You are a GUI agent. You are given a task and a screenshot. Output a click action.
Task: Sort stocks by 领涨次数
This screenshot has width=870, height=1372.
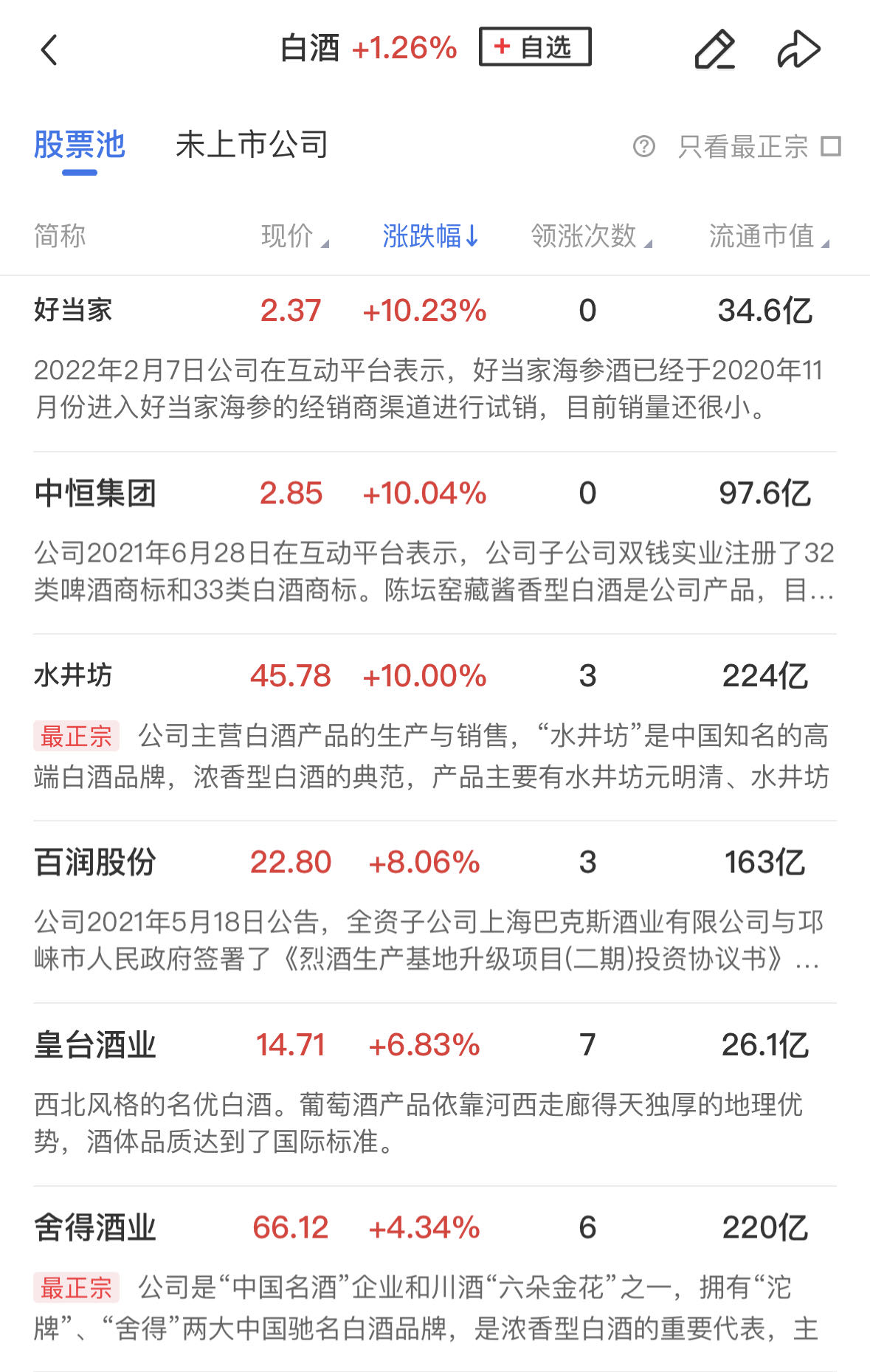point(591,236)
